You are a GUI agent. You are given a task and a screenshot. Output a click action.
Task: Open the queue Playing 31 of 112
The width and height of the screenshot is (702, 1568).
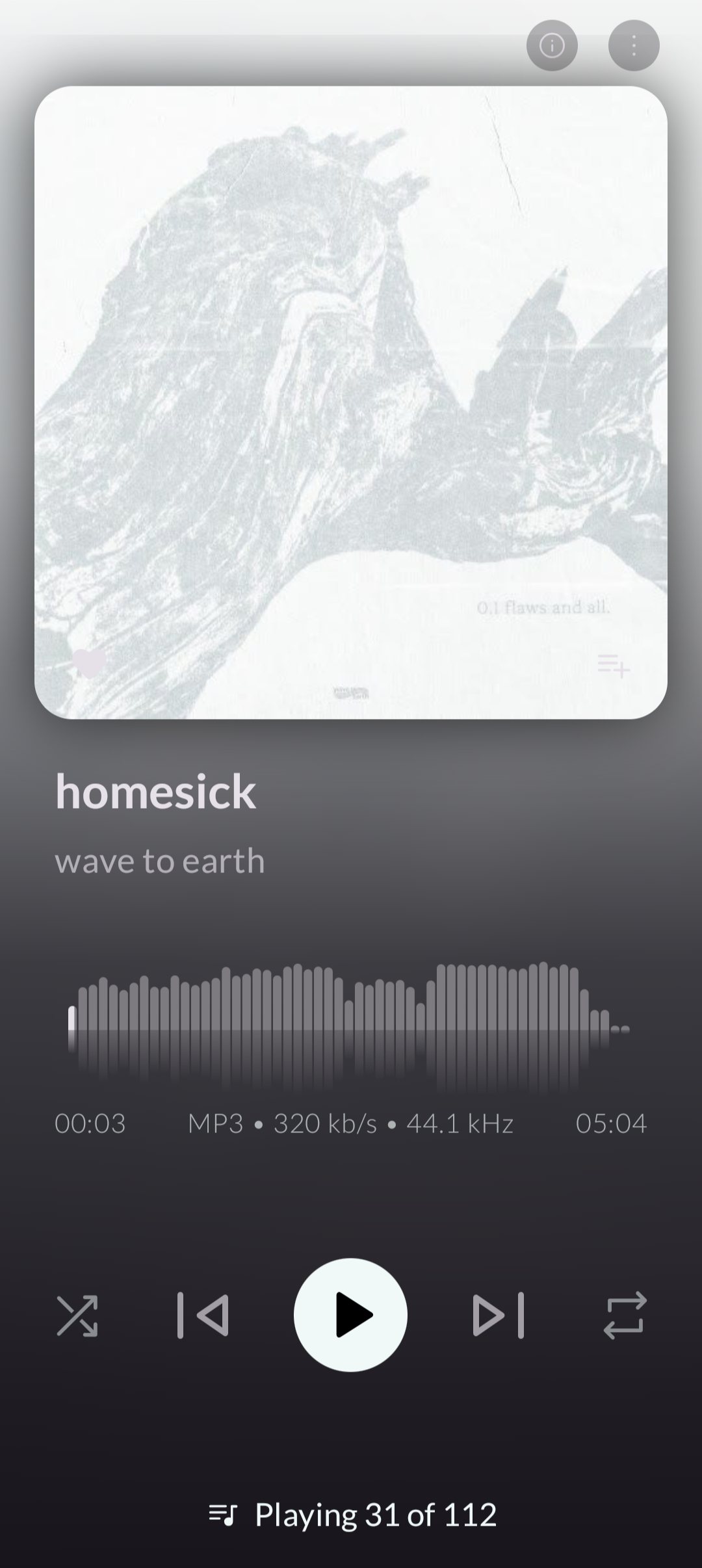tap(352, 1514)
